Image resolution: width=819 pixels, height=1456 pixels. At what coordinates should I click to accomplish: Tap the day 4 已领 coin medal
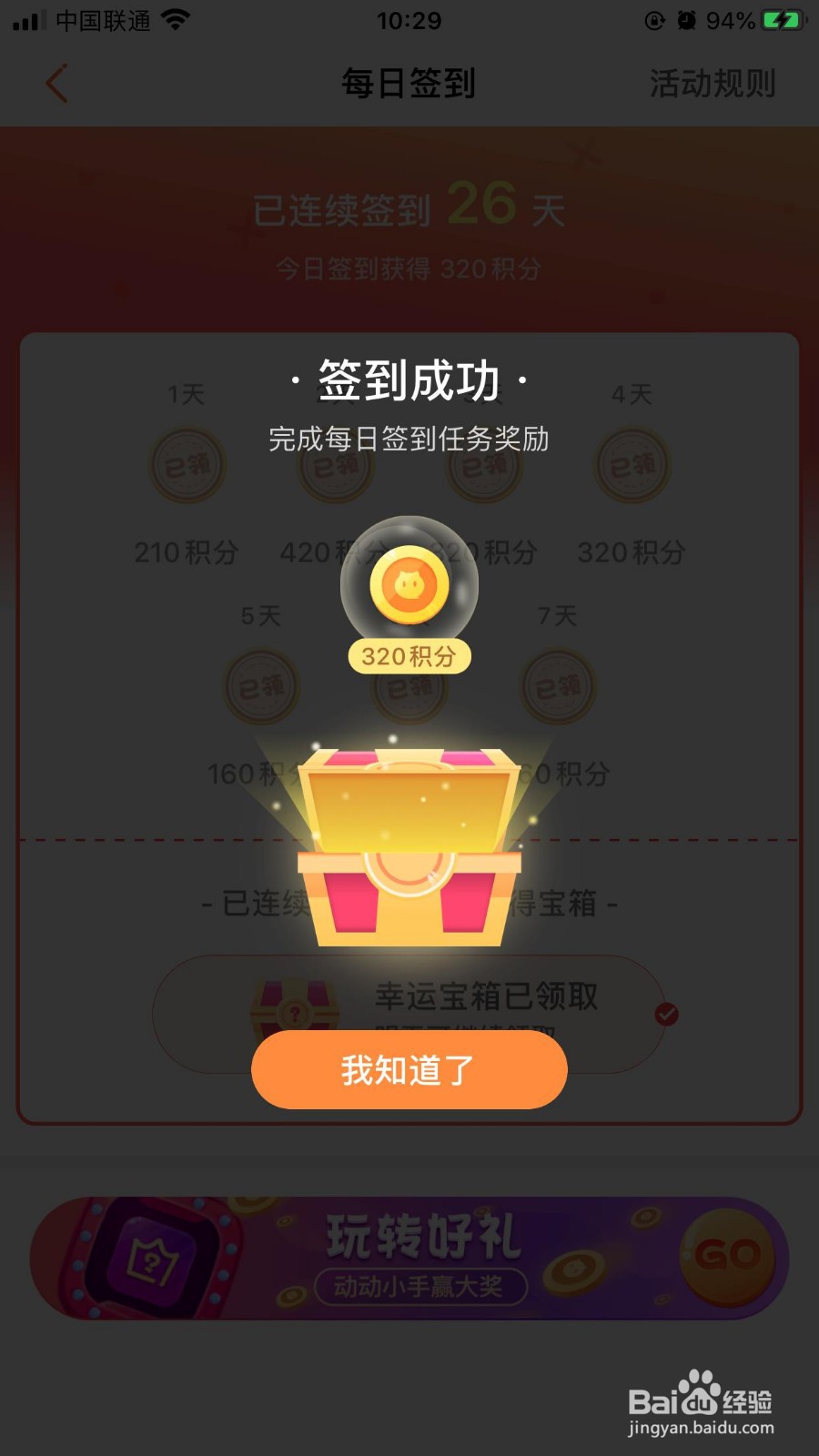click(631, 464)
